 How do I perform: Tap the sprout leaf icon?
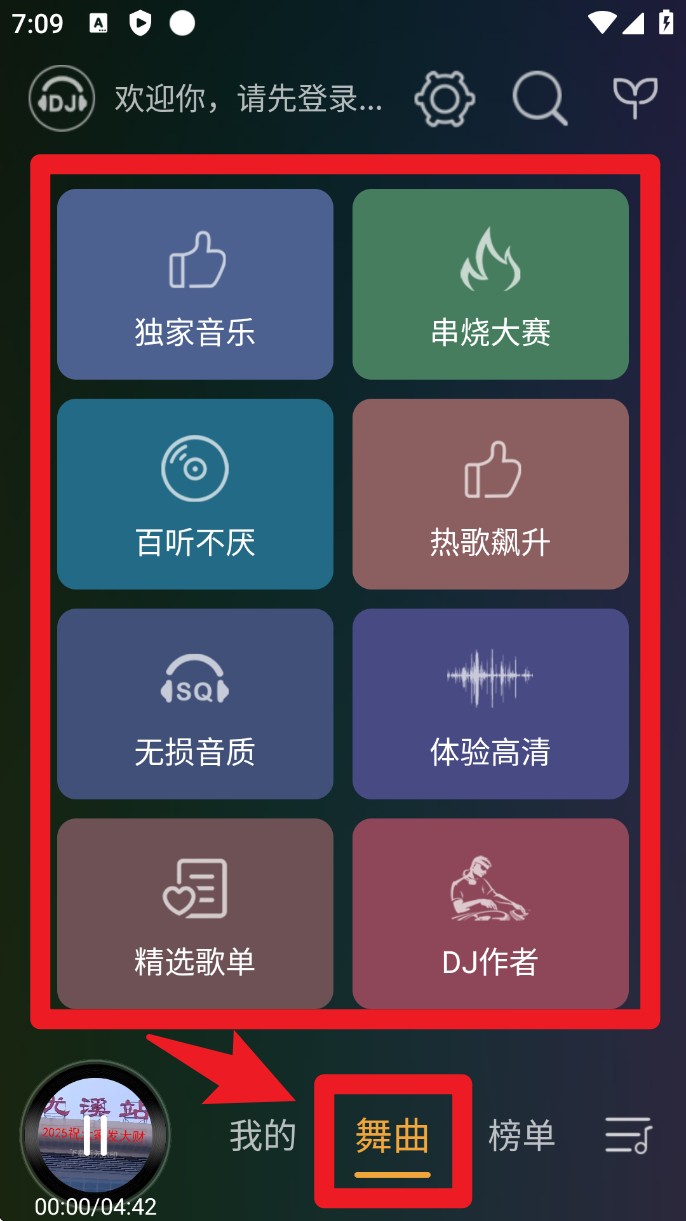coord(635,98)
